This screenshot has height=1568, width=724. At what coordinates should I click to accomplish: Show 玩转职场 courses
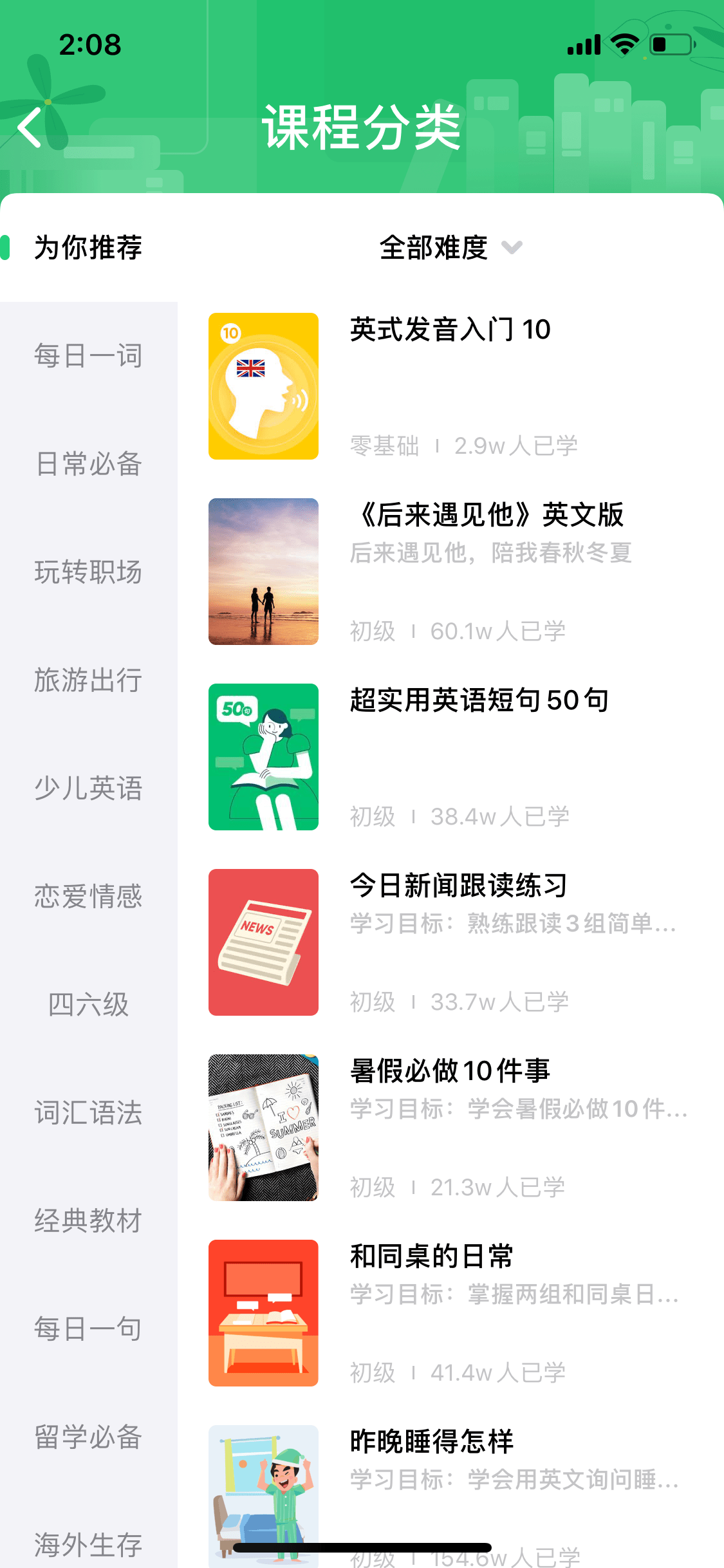point(88,572)
